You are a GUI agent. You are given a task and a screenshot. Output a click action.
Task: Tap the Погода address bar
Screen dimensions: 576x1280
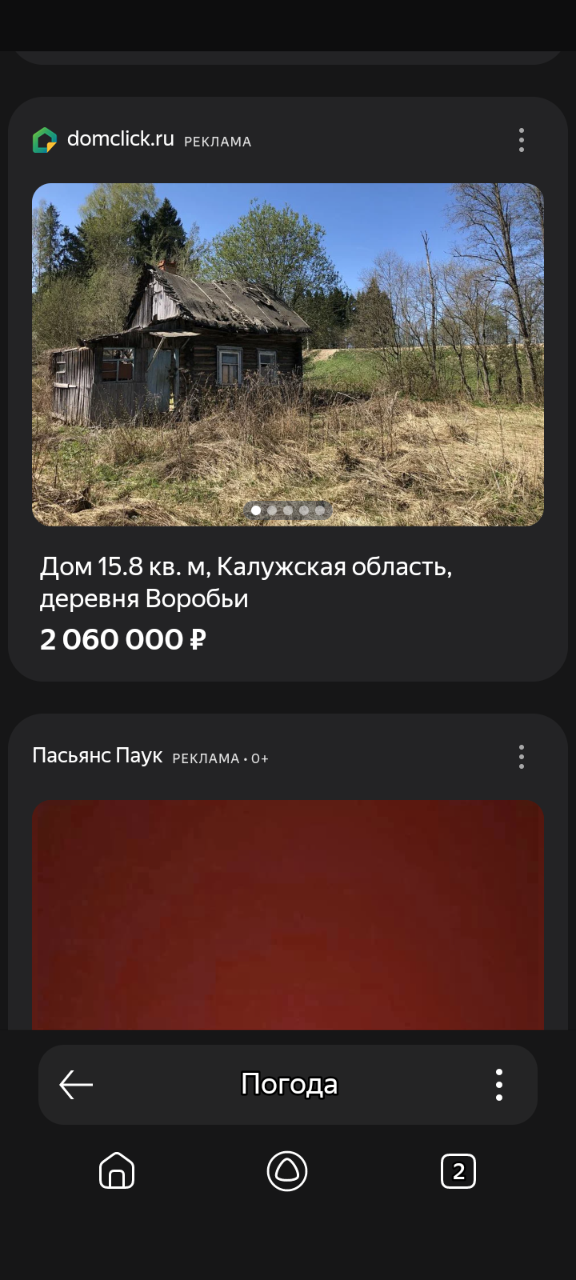(289, 1084)
